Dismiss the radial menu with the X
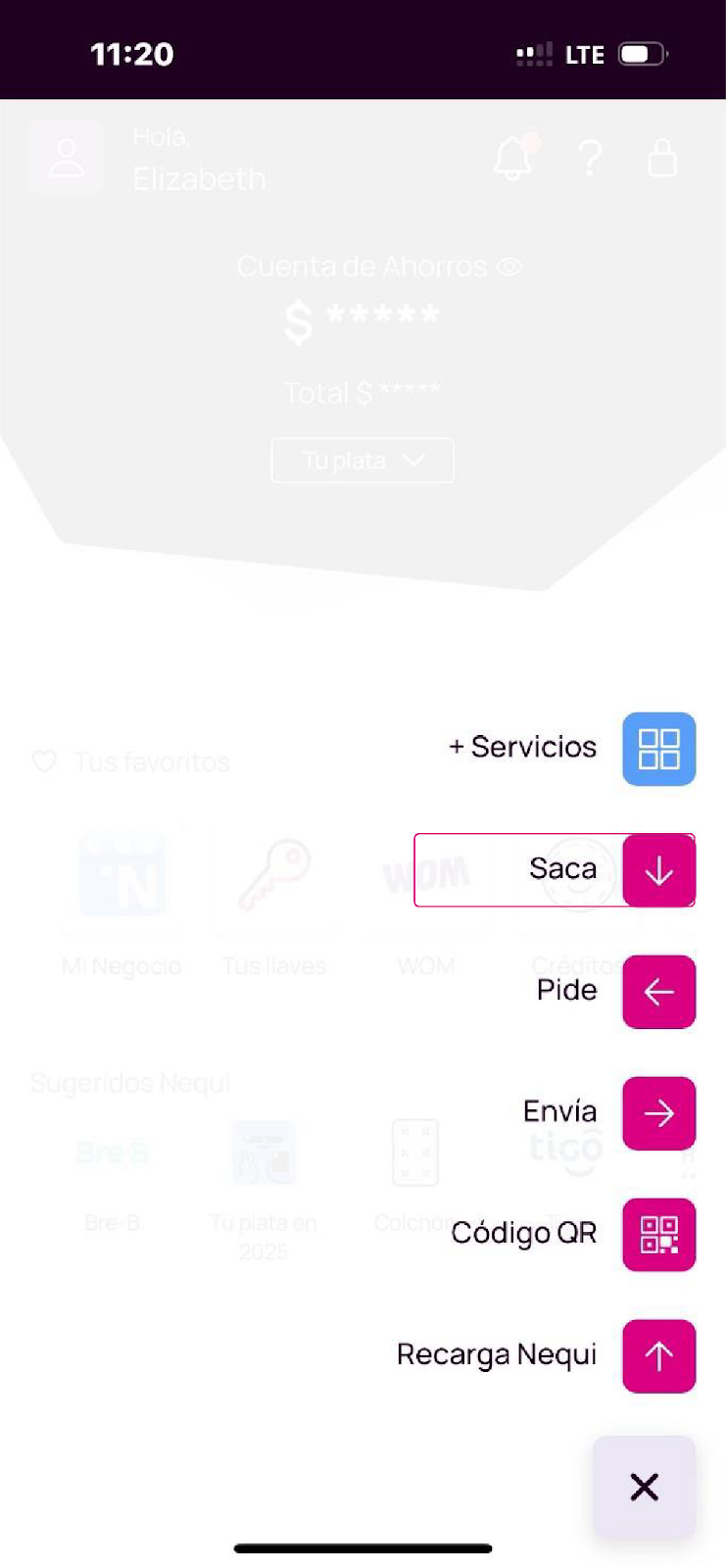Viewport: 726px width, 1568px height. 644,1487
